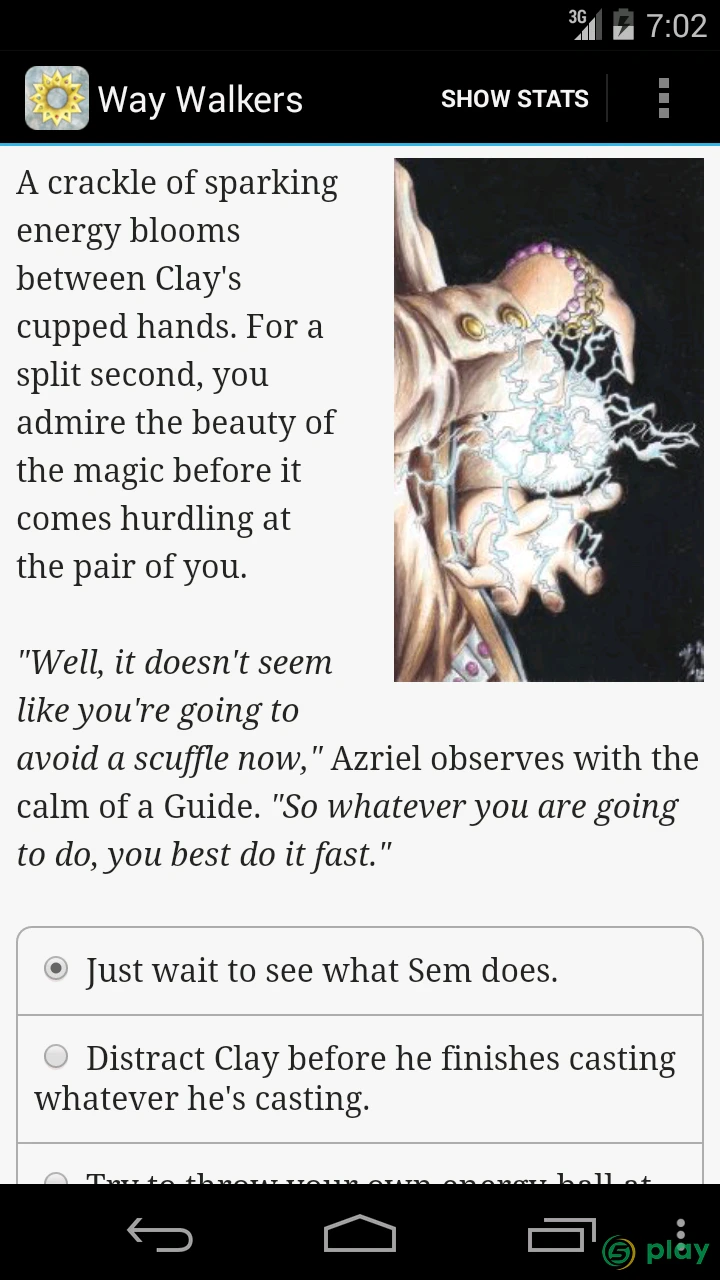Select 'Just wait to see what Sem does'
The height and width of the screenshot is (1280, 720).
pos(360,971)
